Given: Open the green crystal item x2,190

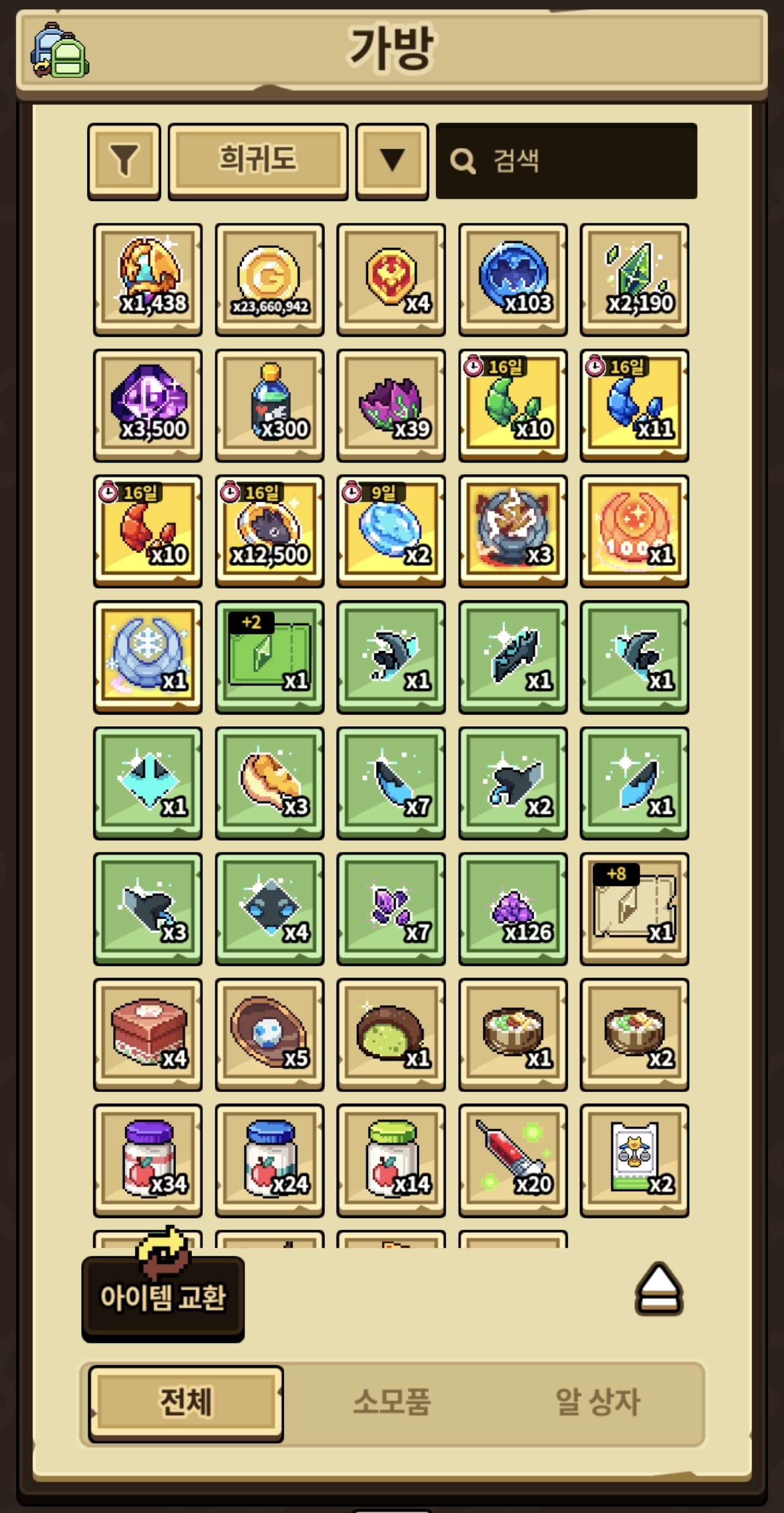Looking at the screenshot, I should click(634, 279).
